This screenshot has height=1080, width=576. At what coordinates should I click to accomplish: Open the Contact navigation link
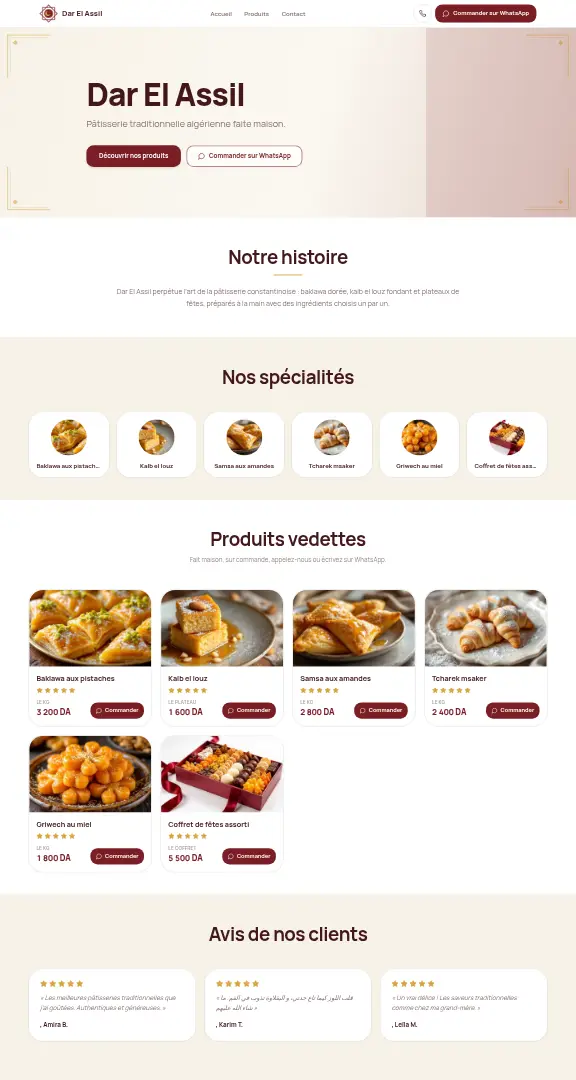point(294,14)
